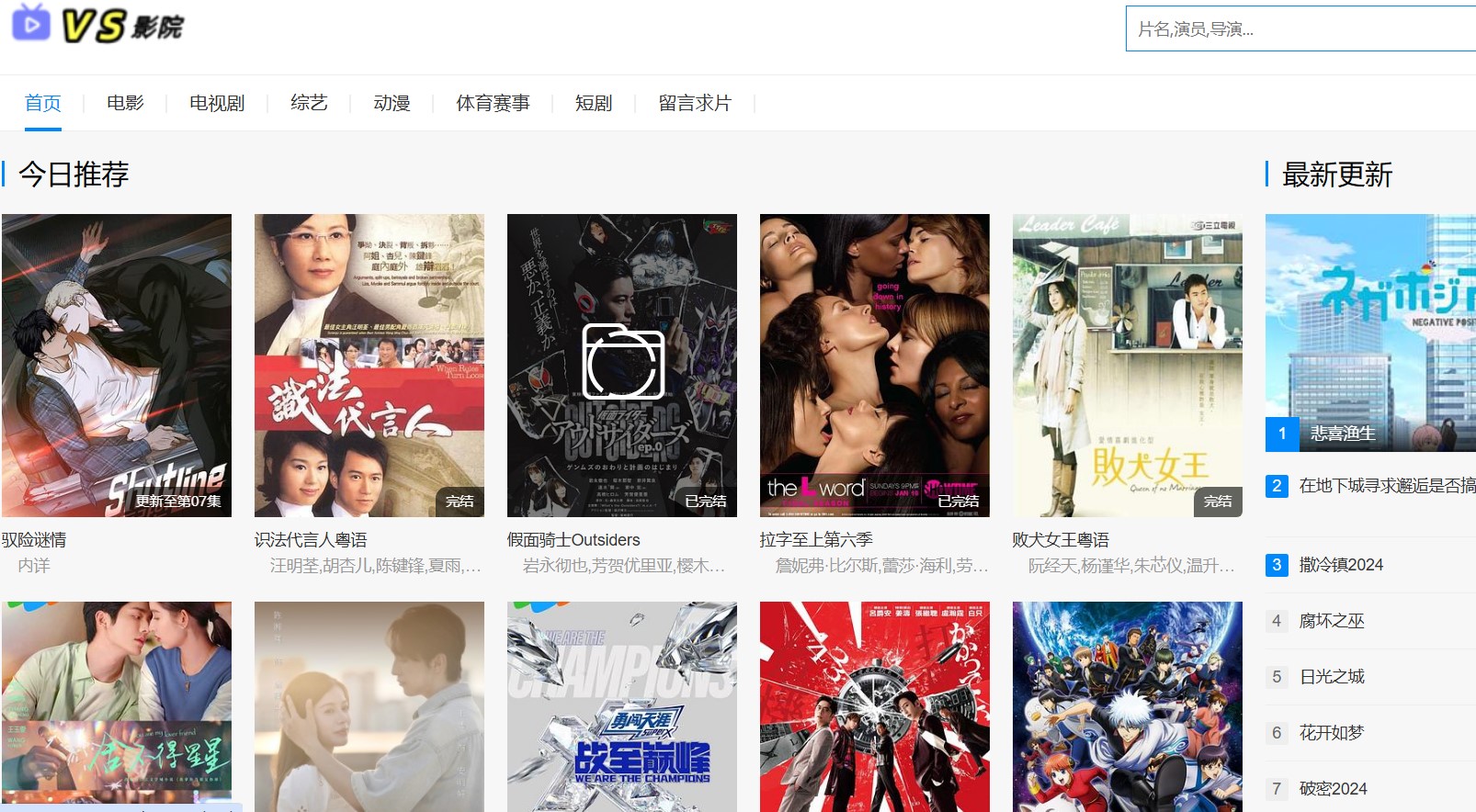1476x812 pixels.
Task: Open the 留言求片 tab
Action: click(695, 103)
